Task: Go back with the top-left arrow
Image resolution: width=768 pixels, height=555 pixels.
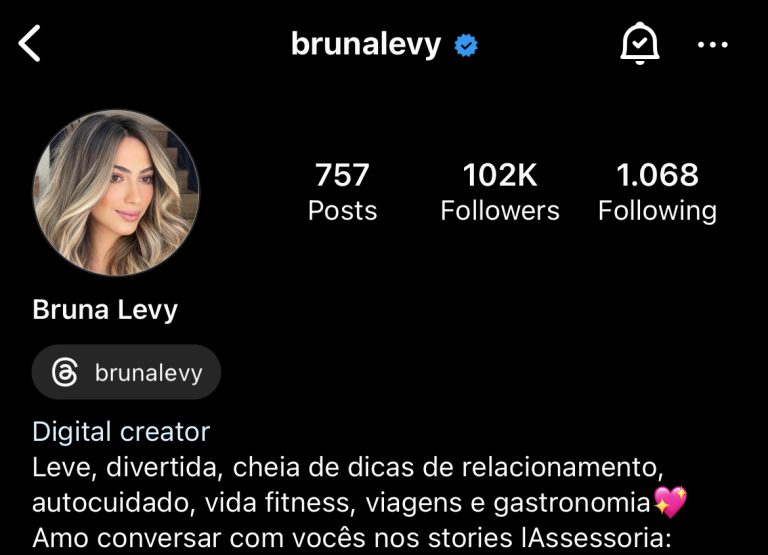Action: (x=31, y=44)
